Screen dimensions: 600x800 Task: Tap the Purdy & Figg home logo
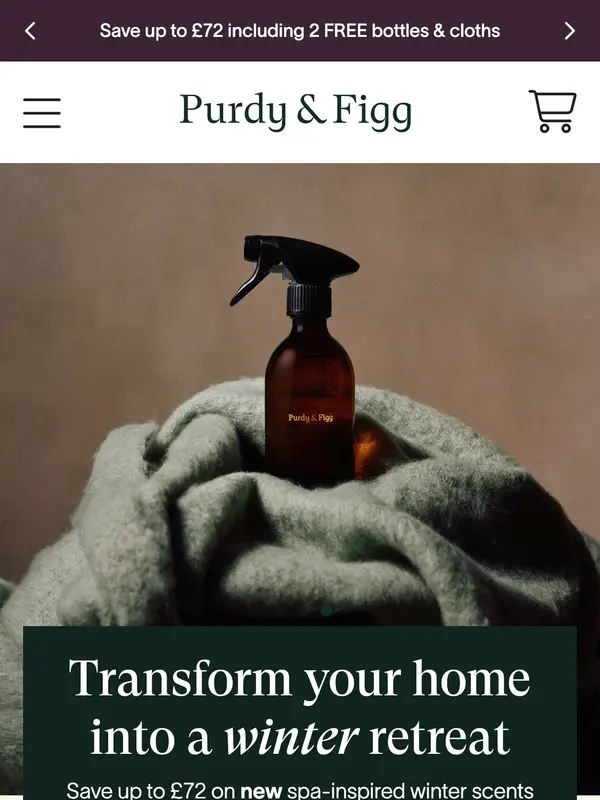(x=296, y=111)
